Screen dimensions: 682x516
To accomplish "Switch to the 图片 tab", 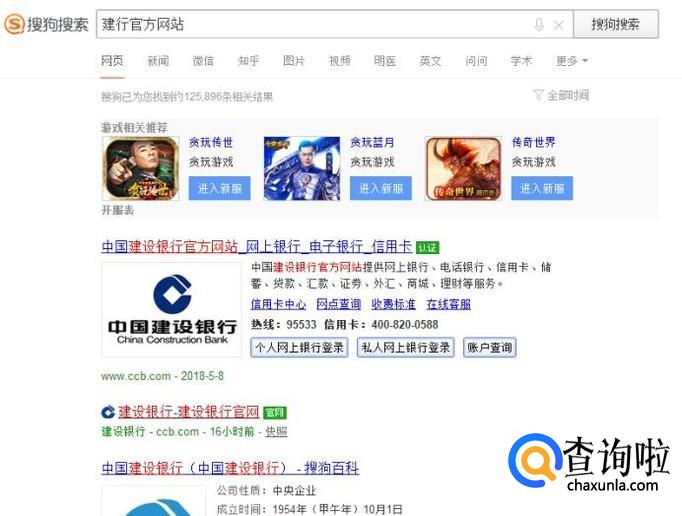I will click(294, 61).
